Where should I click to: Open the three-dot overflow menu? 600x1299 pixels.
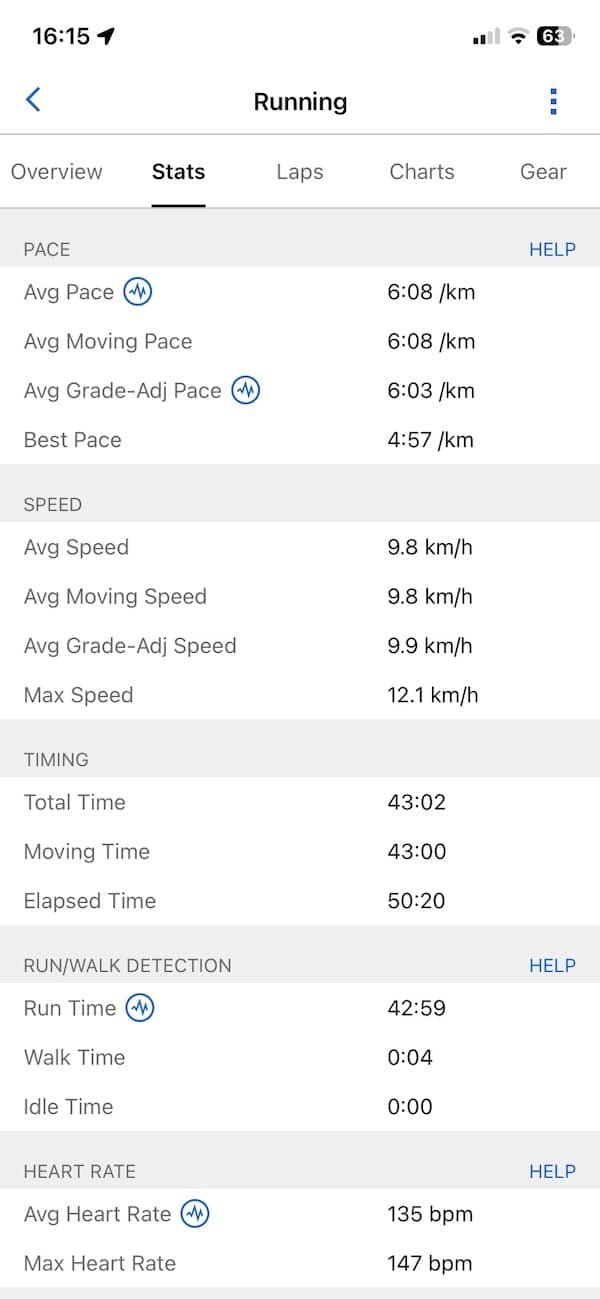[553, 101]
